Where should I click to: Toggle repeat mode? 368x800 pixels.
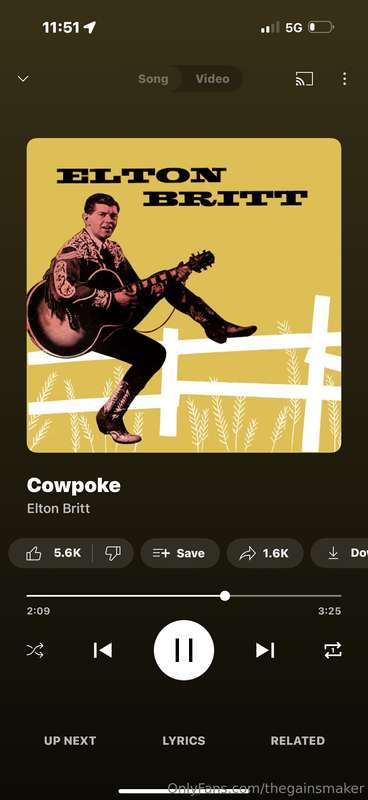click(333, 650)
